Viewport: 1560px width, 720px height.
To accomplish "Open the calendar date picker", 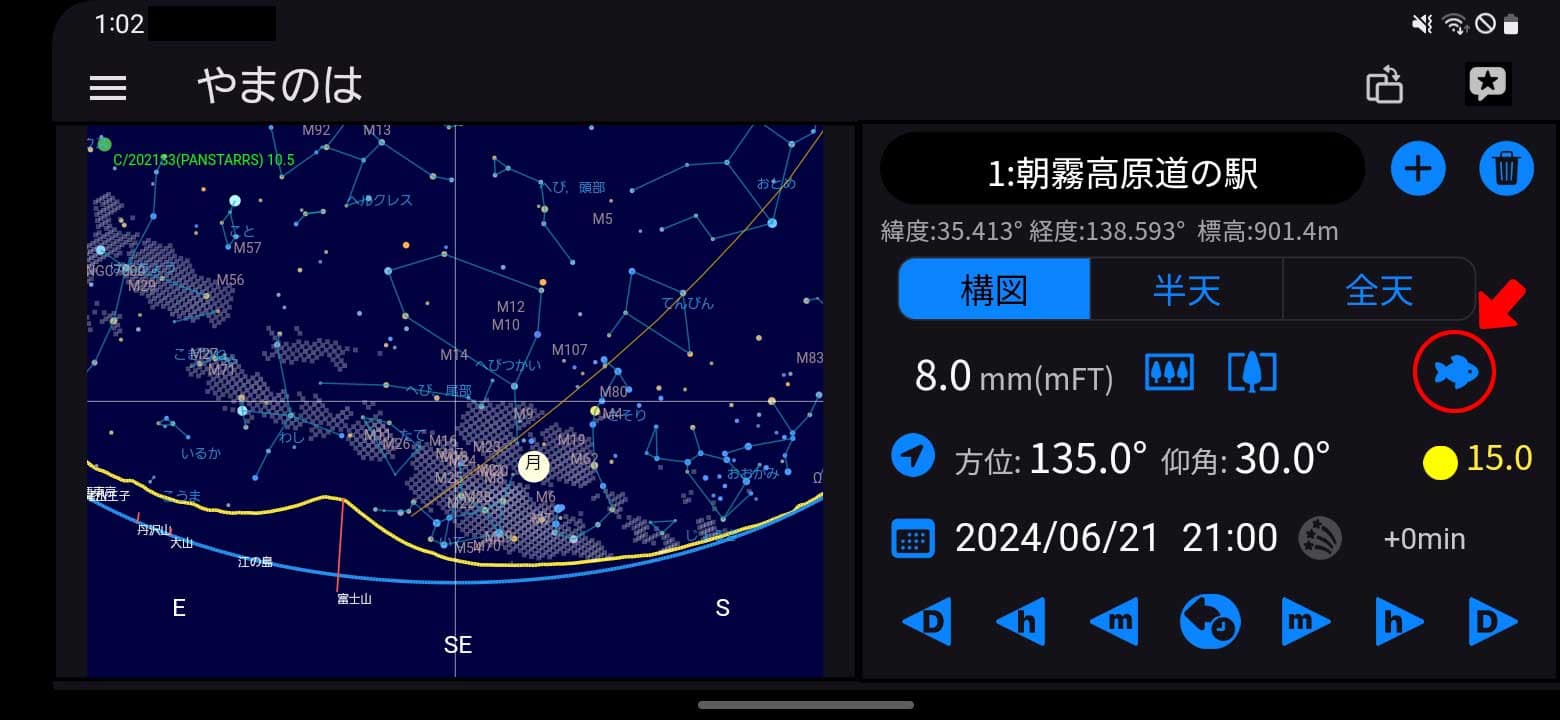I will pyautogui.click(x=912, y=540).
